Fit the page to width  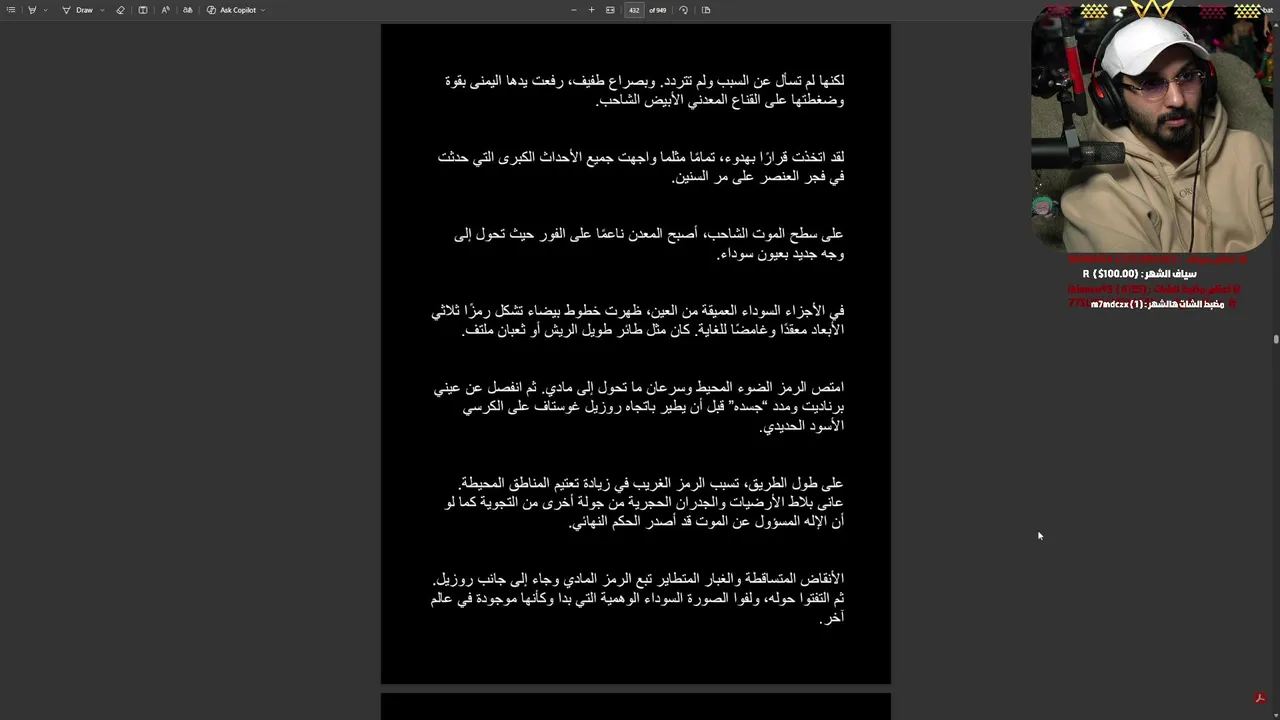[x=610, y=10]
